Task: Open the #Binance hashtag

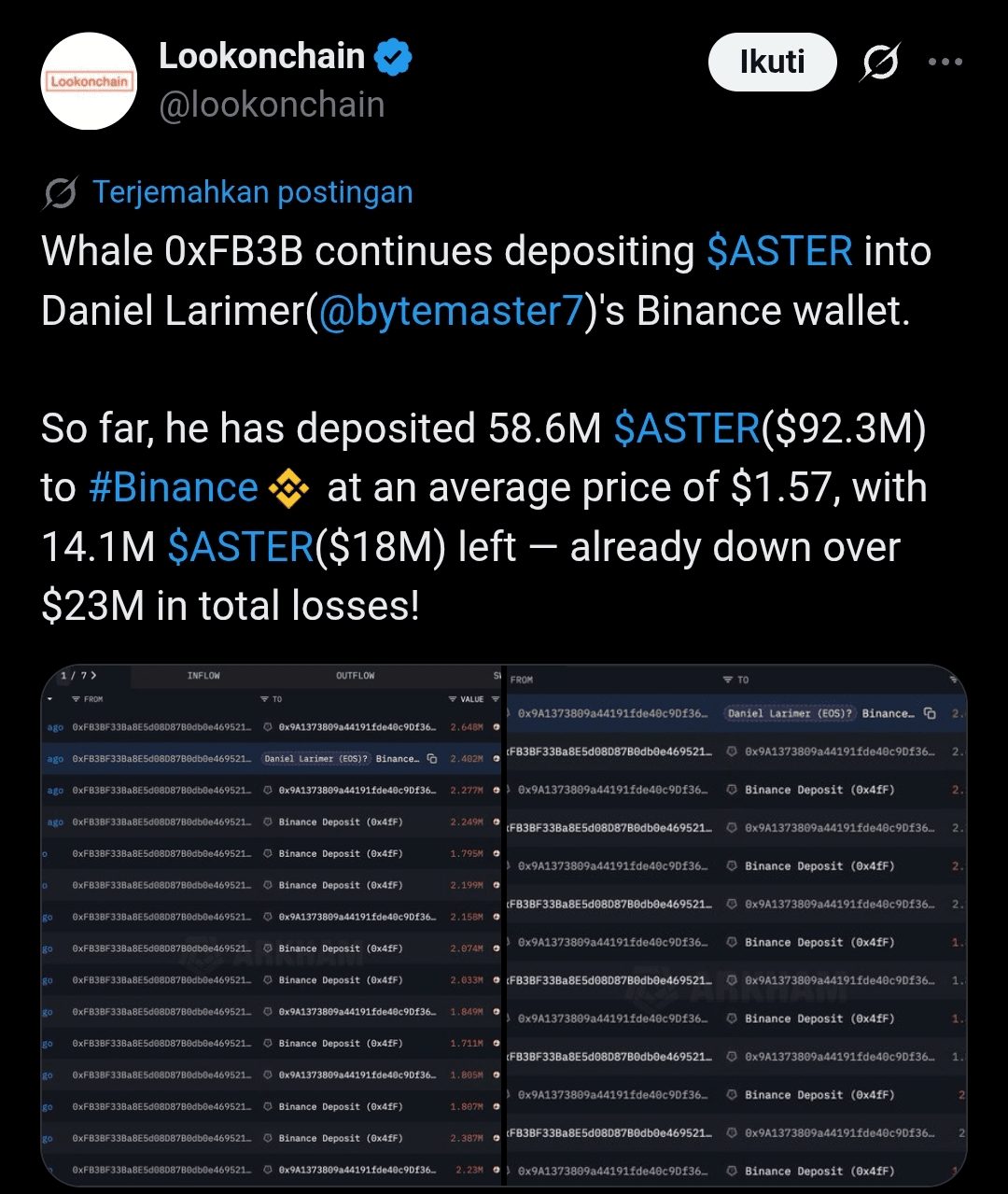Action: click(x=174, y=488)
